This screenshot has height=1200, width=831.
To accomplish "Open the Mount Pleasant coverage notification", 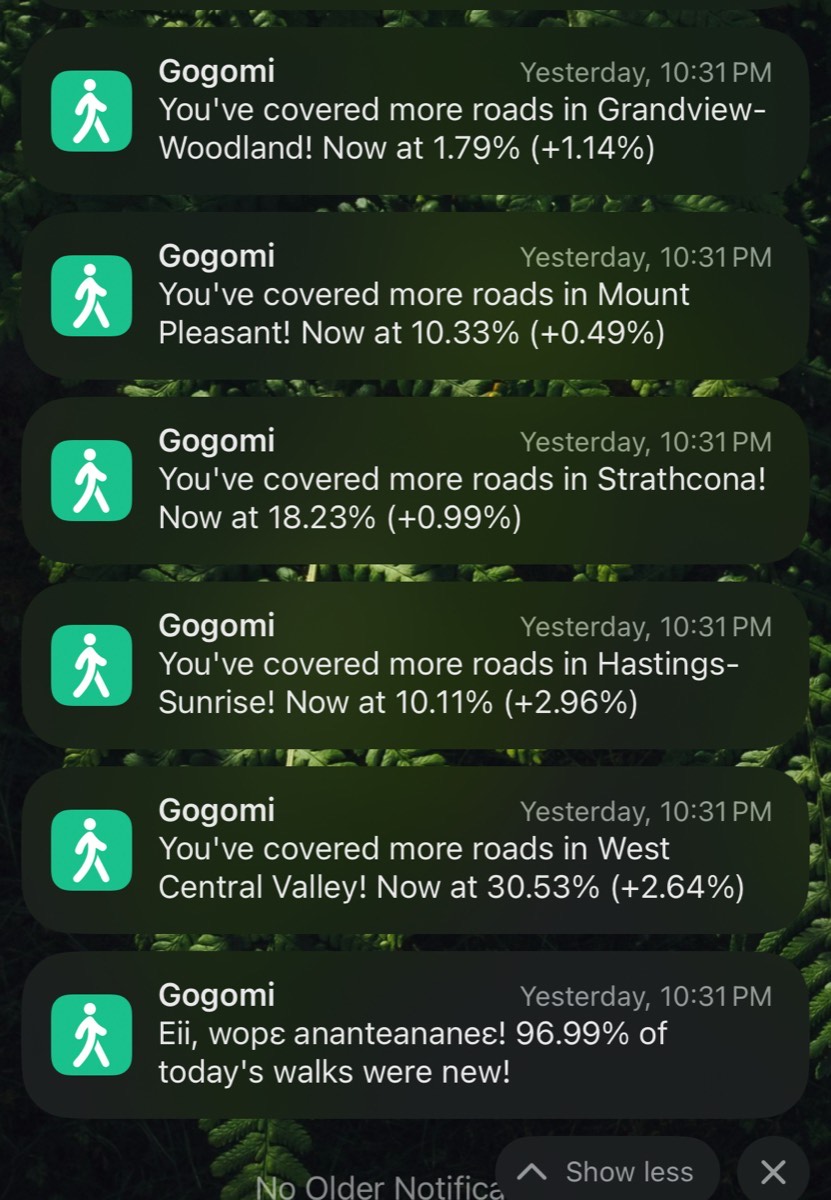I will pyautogui.click(x=415, y=296).
